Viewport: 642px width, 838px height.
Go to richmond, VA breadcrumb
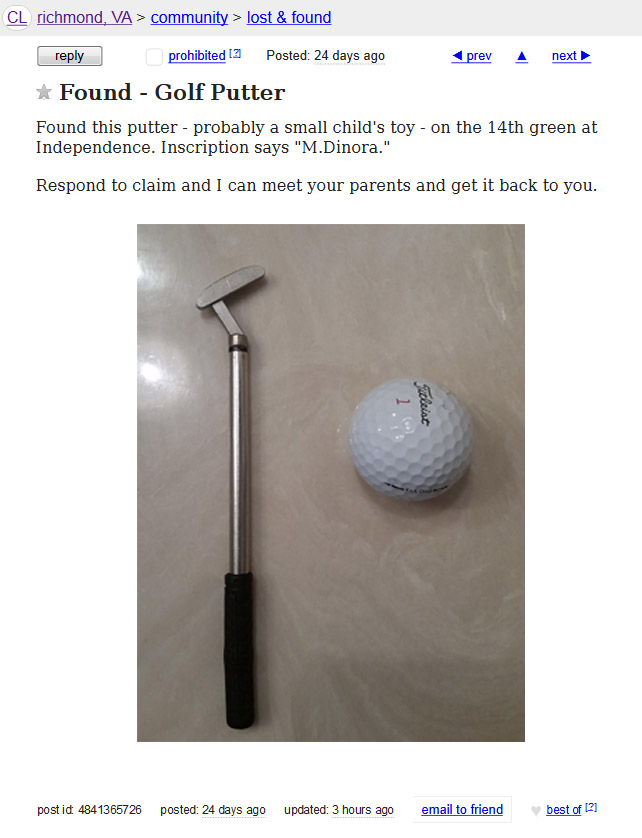click(84, 17)
